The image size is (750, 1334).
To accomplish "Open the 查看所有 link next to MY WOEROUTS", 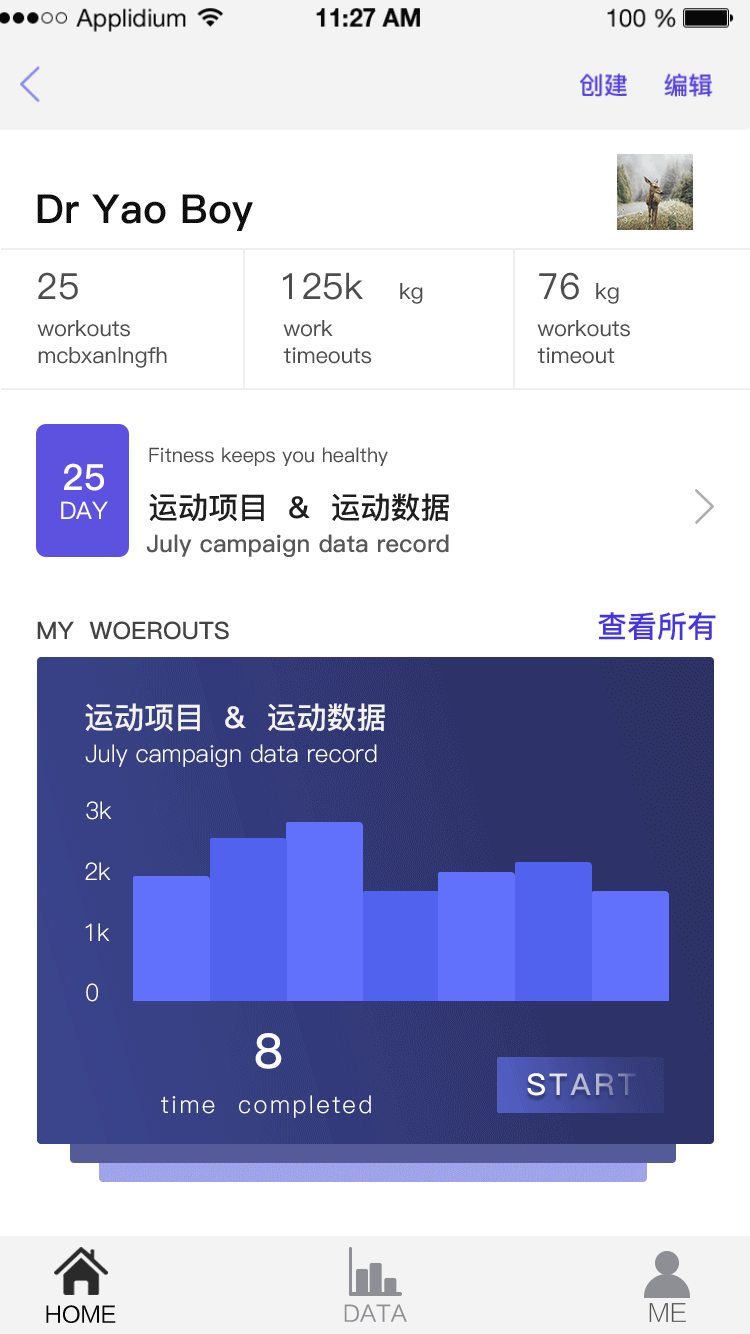I will (656, 626).
